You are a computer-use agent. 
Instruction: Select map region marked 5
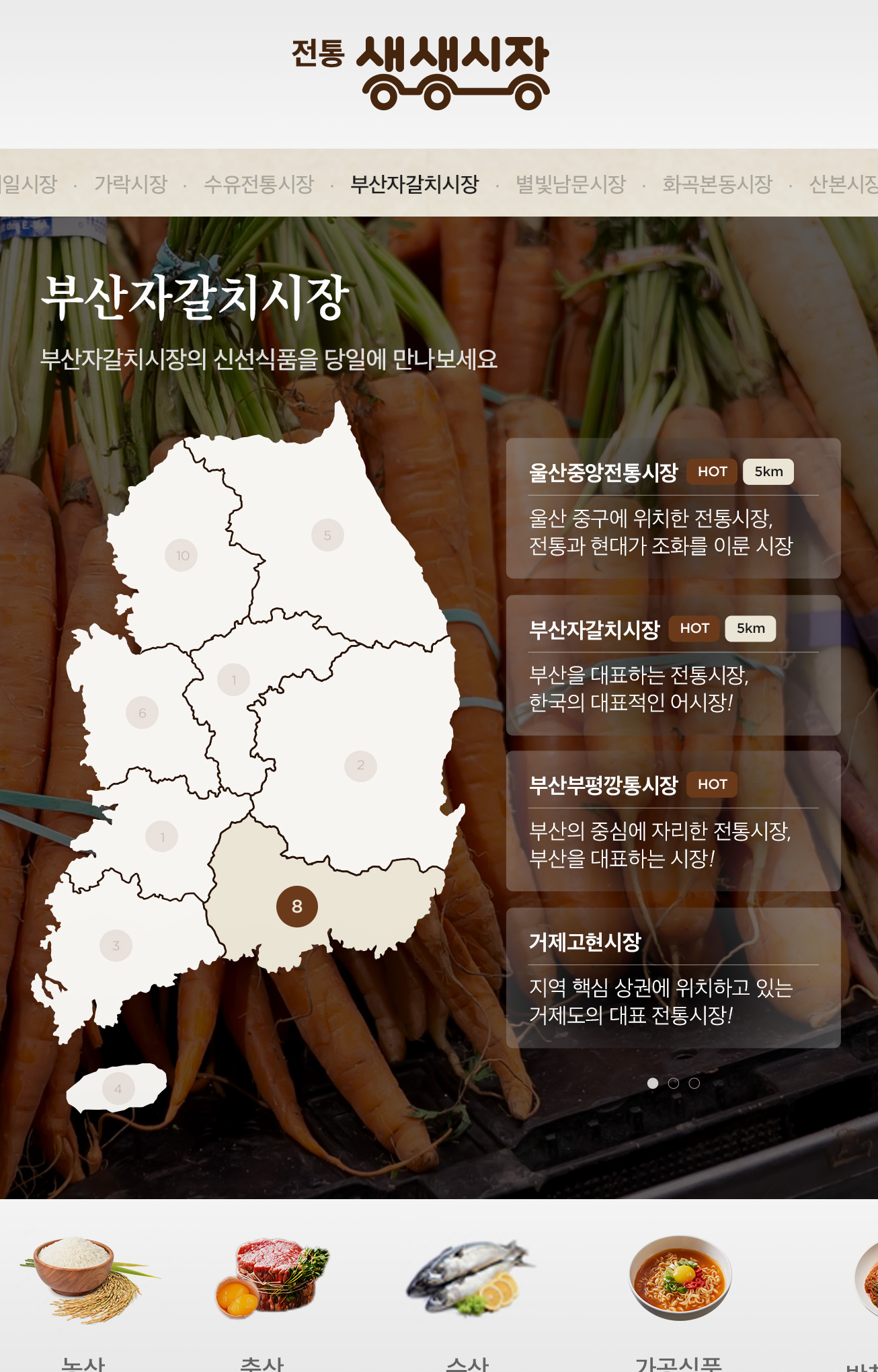327,535
